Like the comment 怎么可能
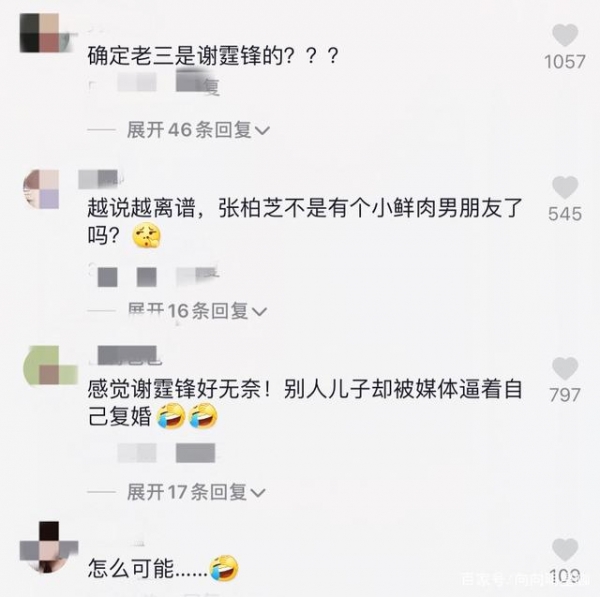600x597 pixels. 565,548
